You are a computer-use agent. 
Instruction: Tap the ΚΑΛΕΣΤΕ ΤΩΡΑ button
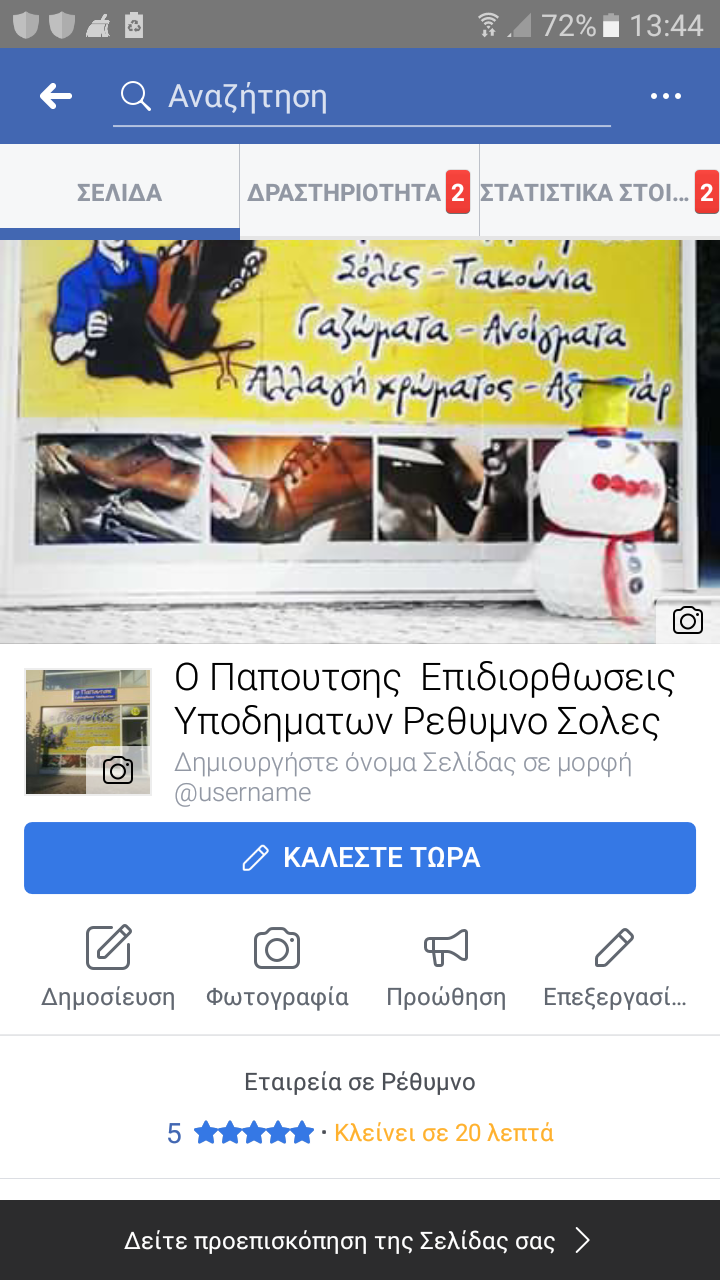tap(360, 858)
